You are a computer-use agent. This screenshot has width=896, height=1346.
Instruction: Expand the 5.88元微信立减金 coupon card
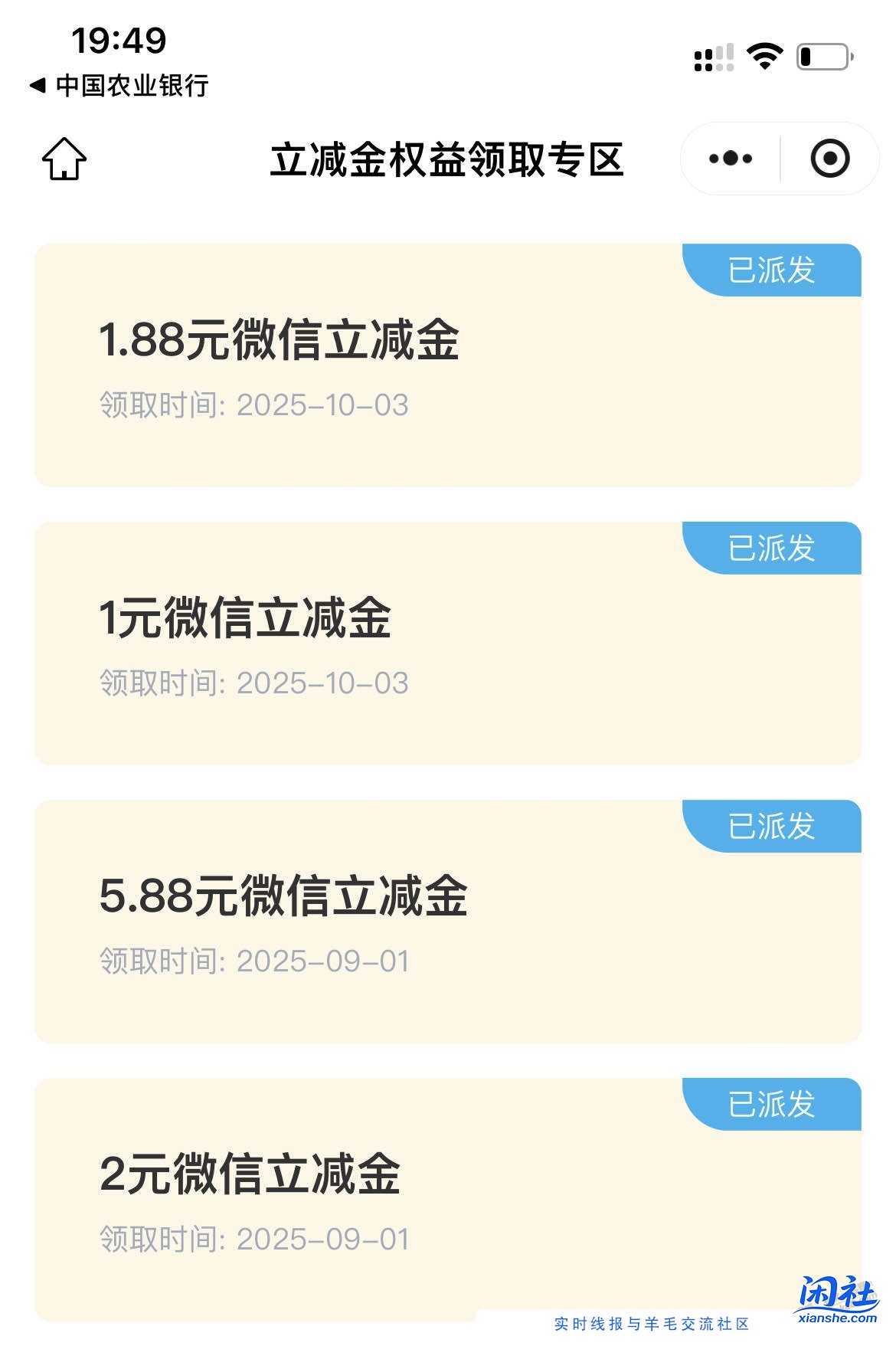(446, 919)
